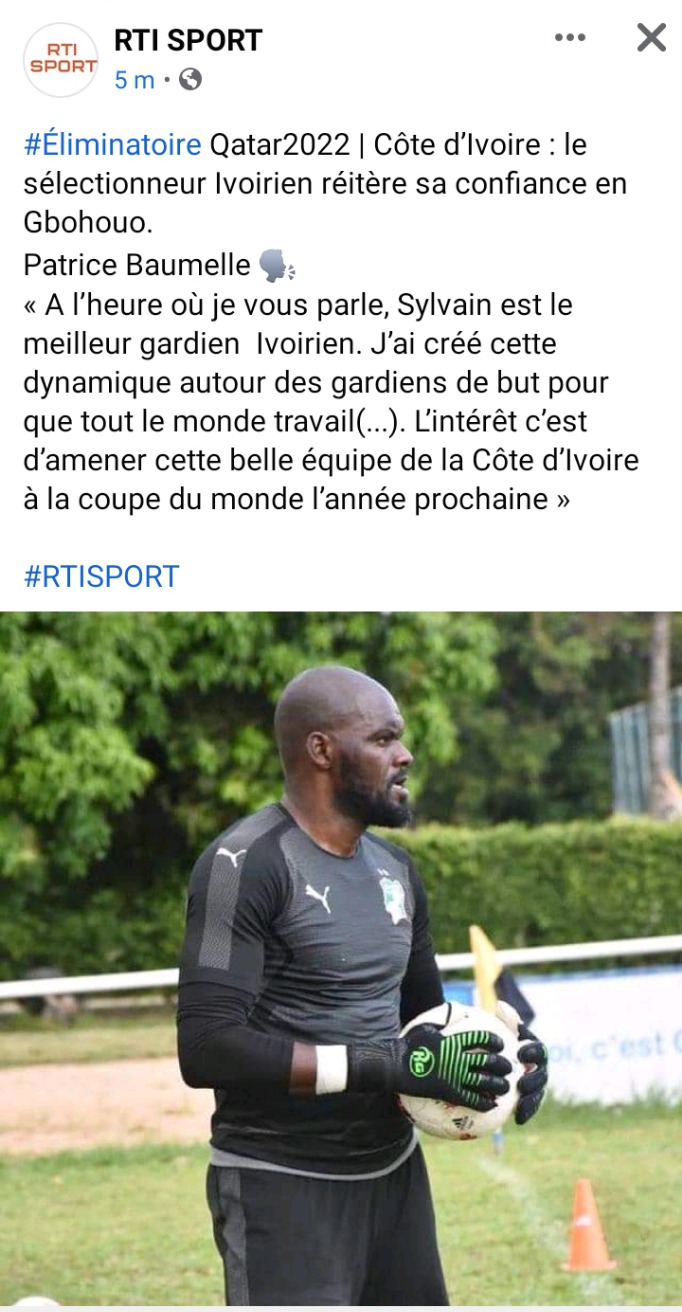Open the RTI SPORT profile picture
Viewport: 682px width, 1312px height.
(x=61, y=59)
